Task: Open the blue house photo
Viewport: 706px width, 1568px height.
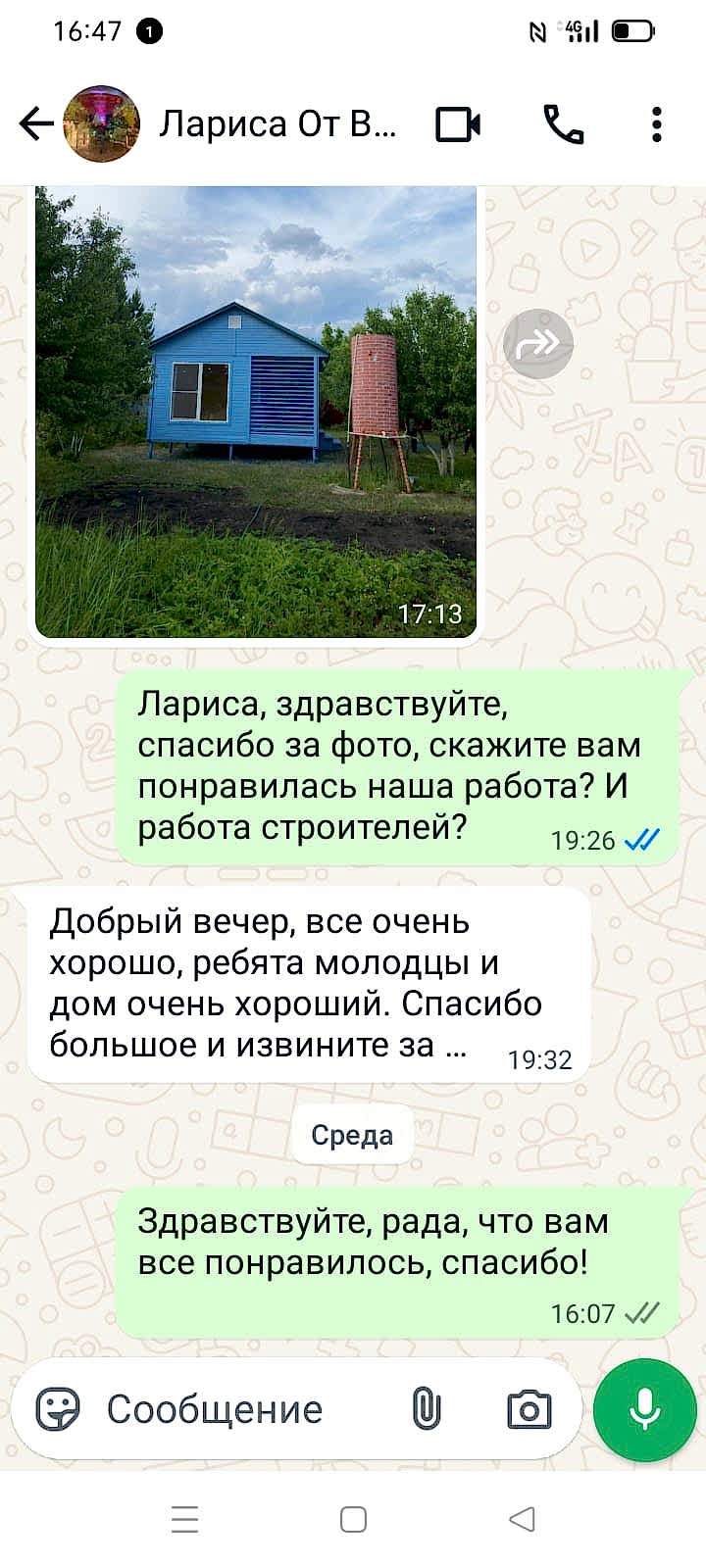Action: 256,412
